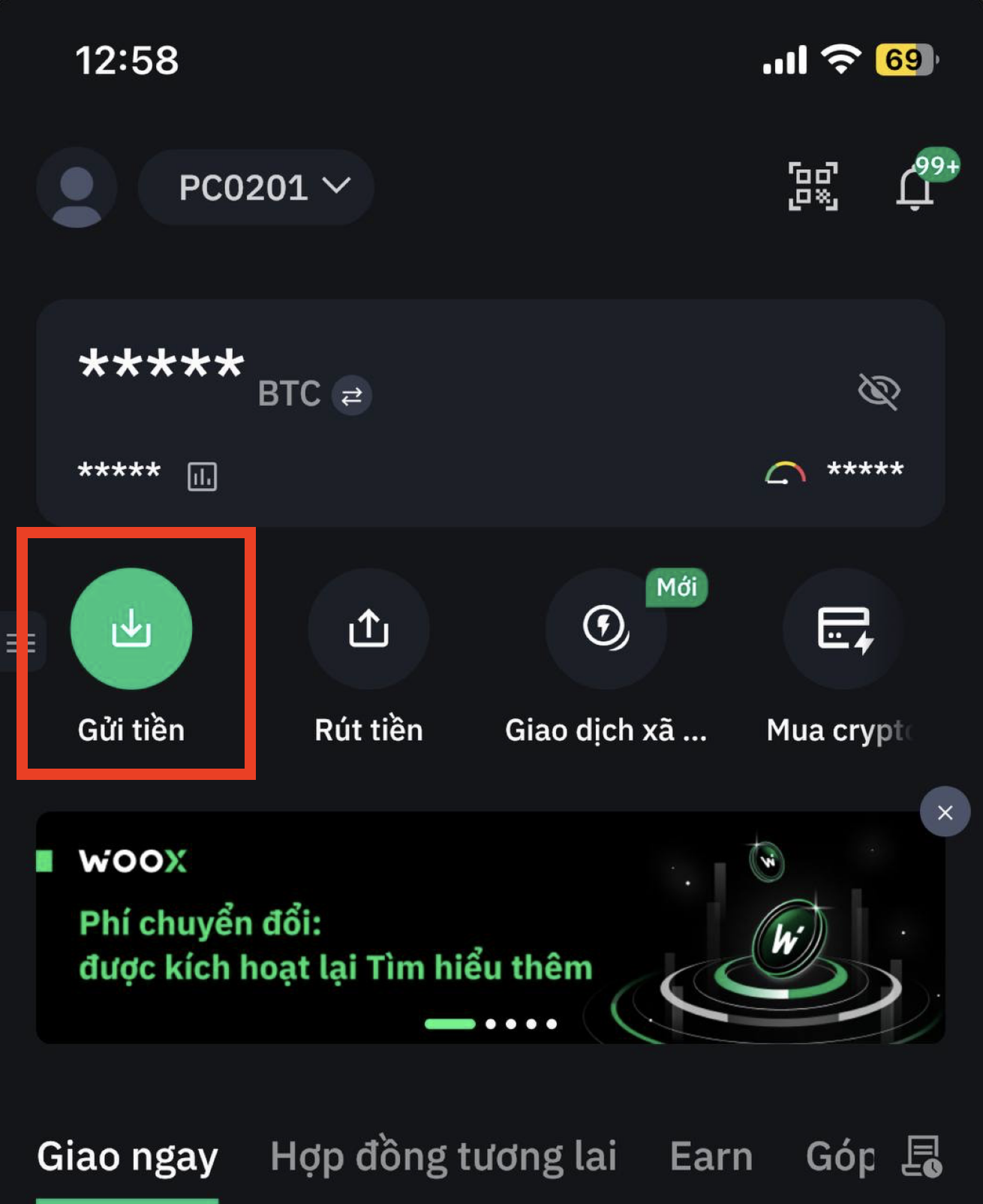Open the order history icon
This screenshot has width=983, height=1204.
click(923, 1156)
